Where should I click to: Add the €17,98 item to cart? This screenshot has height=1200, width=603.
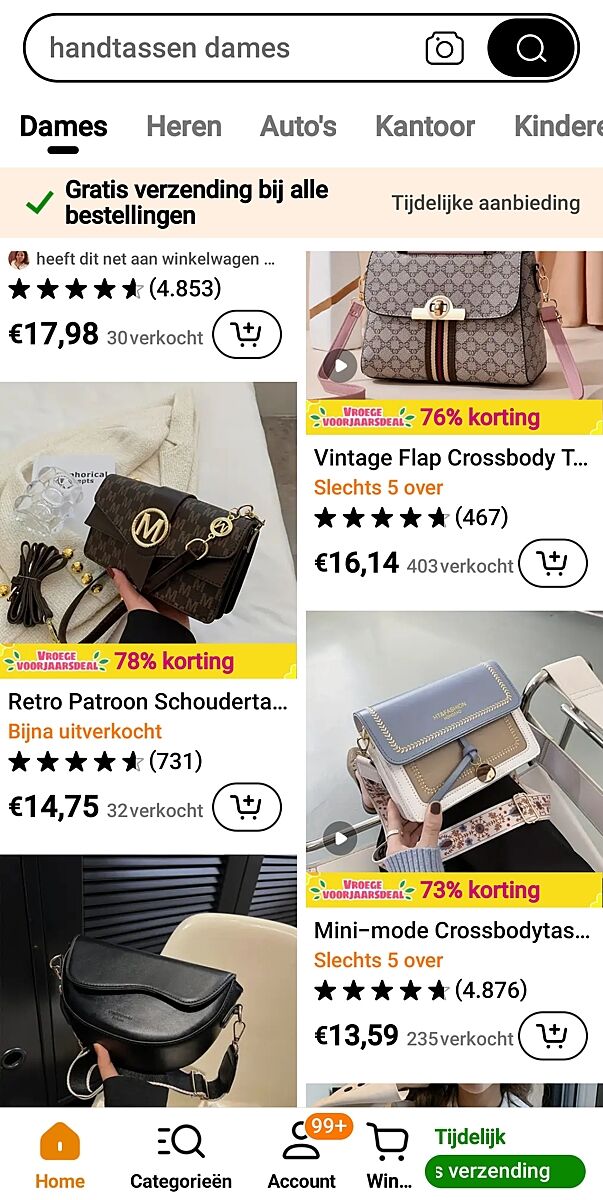click(x=247, y=335)
